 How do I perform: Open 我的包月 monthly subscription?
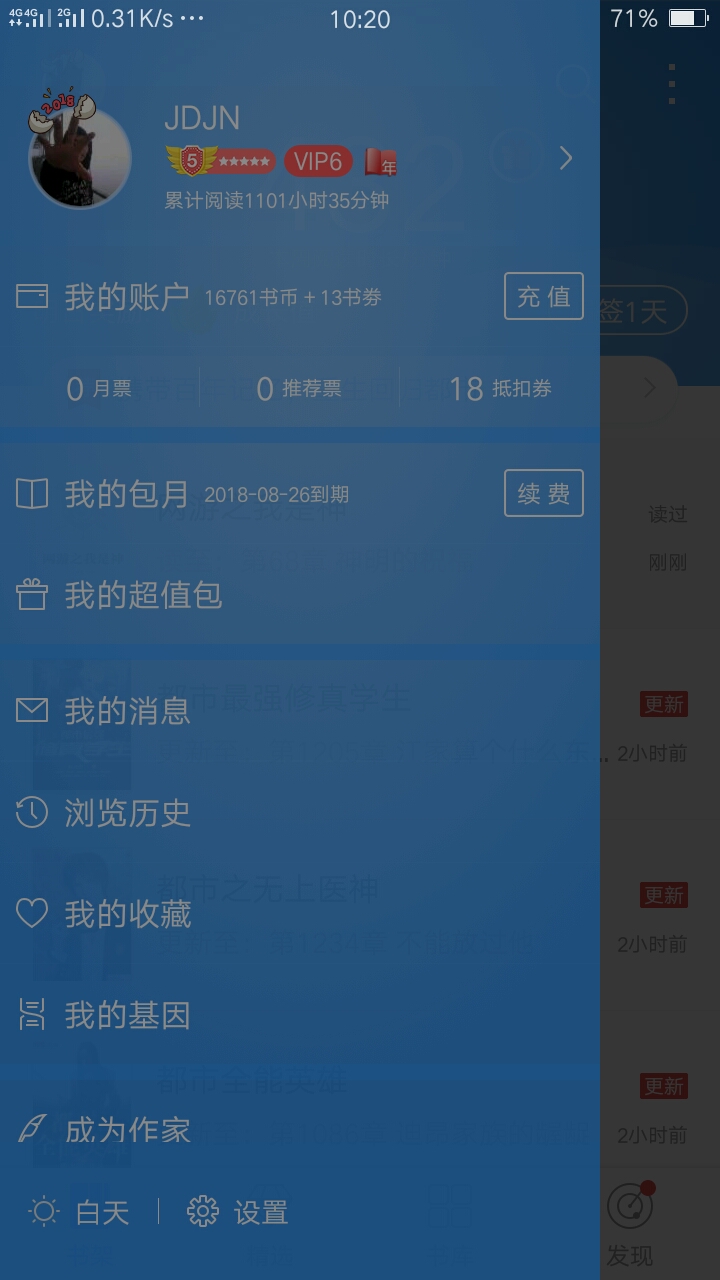click(127, 494)
